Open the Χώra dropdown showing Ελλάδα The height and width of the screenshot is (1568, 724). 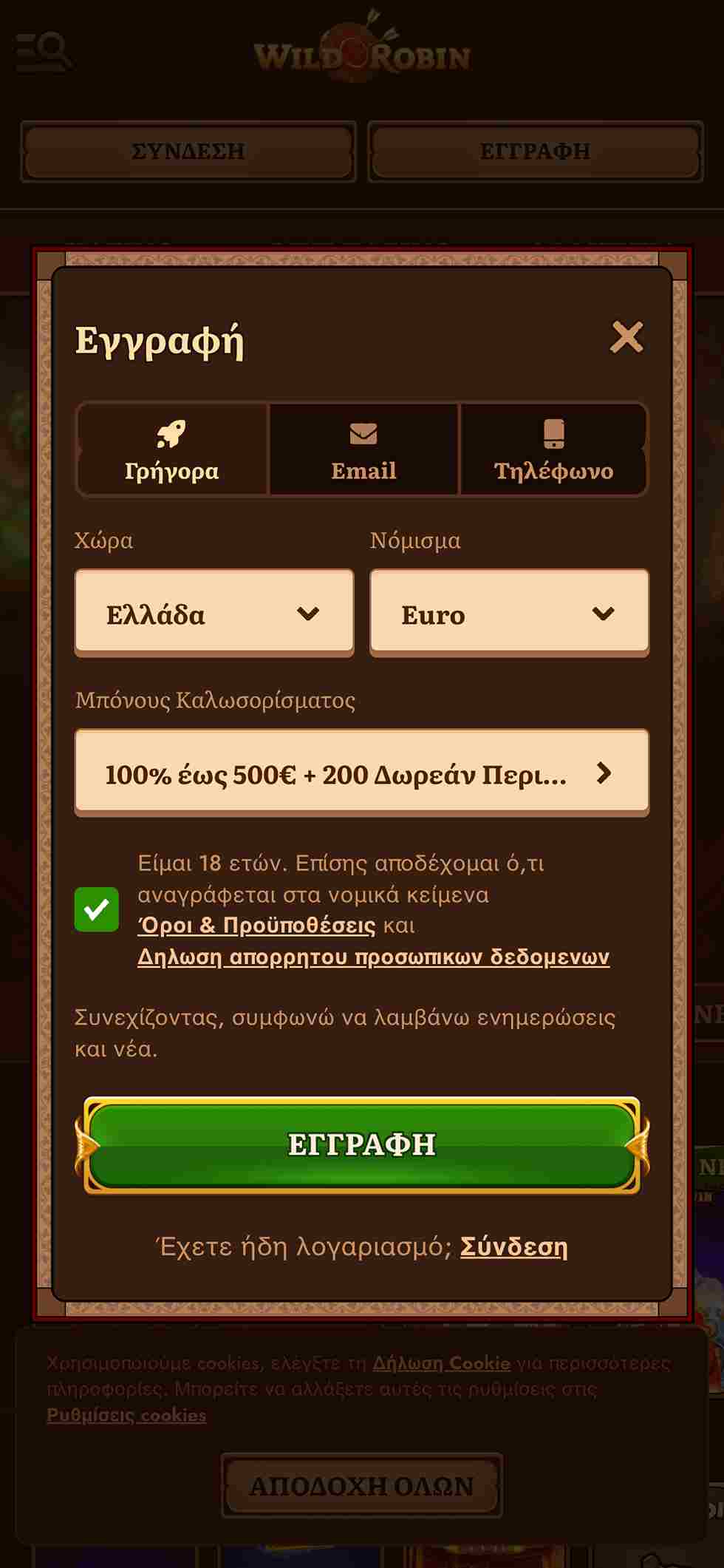(214, 613)
